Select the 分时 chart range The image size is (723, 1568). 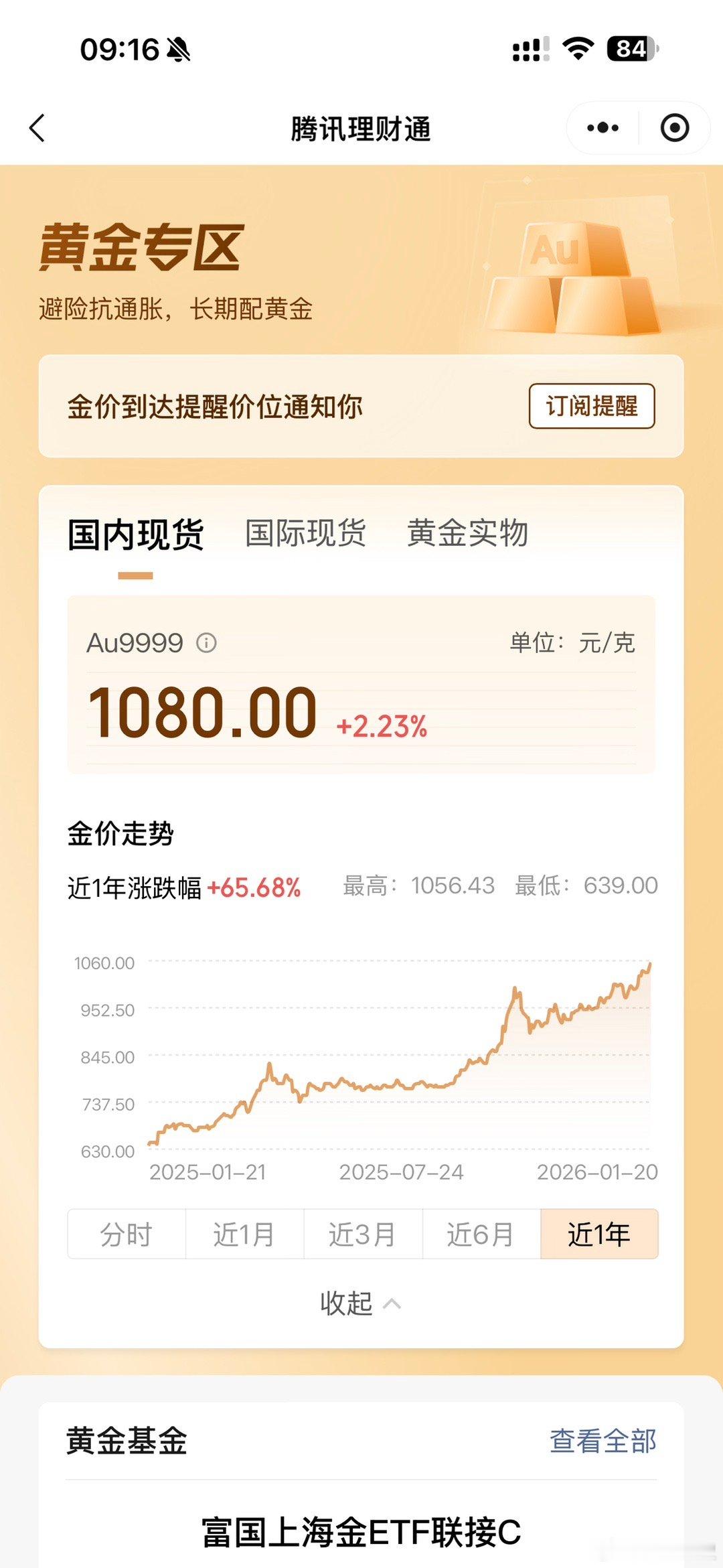coord(126,1234)
